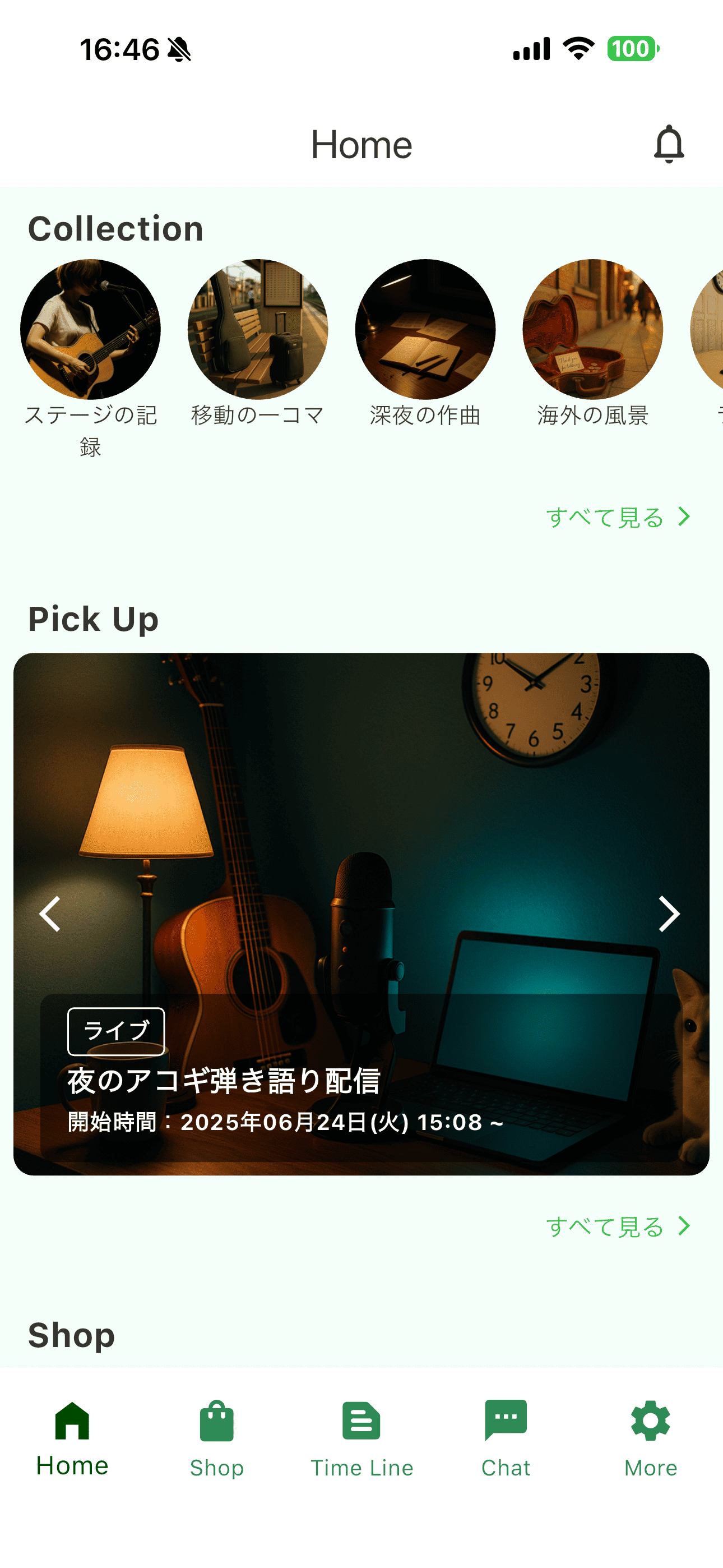Advance the Pick Up carousel with right chevron
The height and width of the screenshot is (1568, 723).
click(669, 914)
